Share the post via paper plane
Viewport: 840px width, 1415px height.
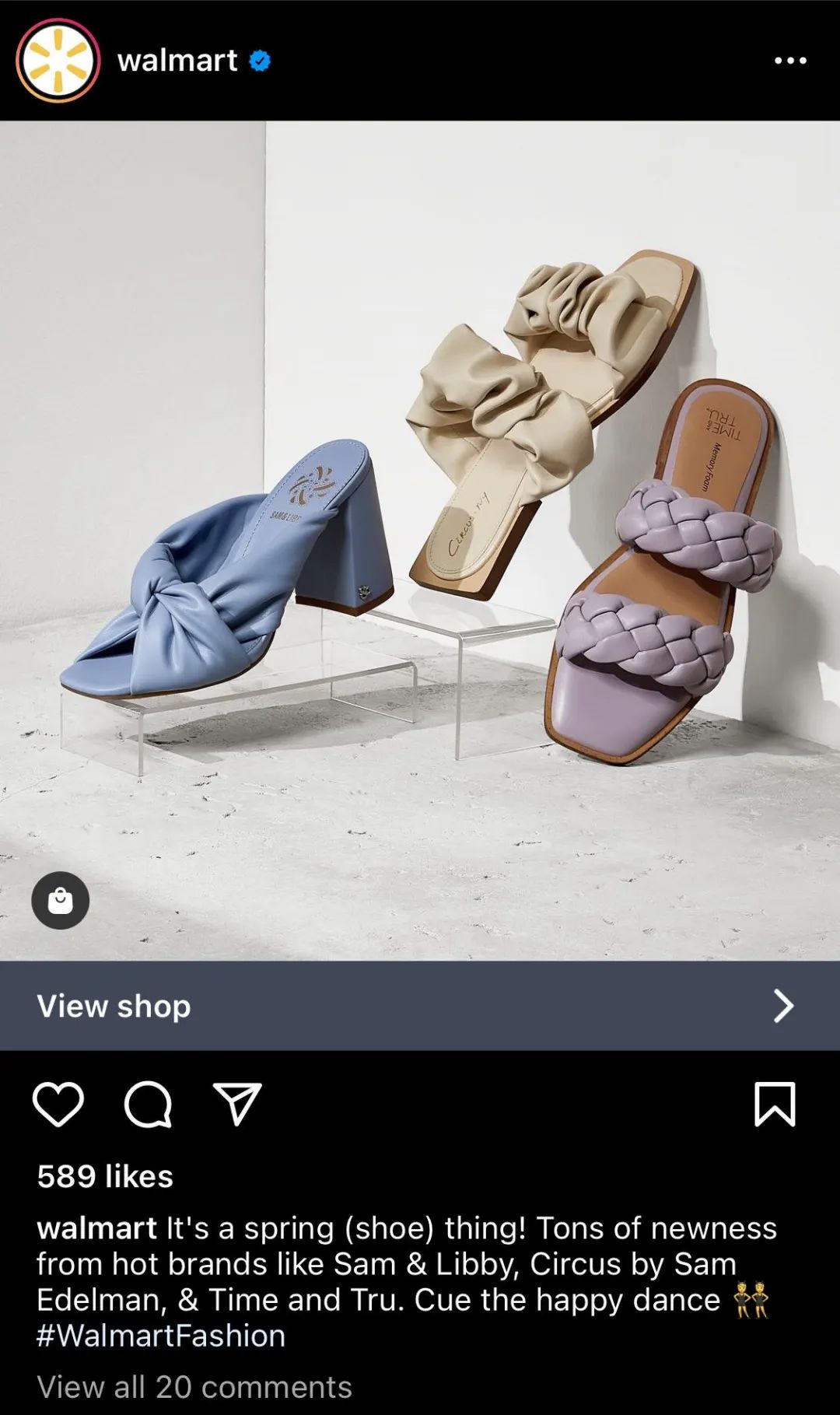pyautogui.click(x=237, y=1104)
